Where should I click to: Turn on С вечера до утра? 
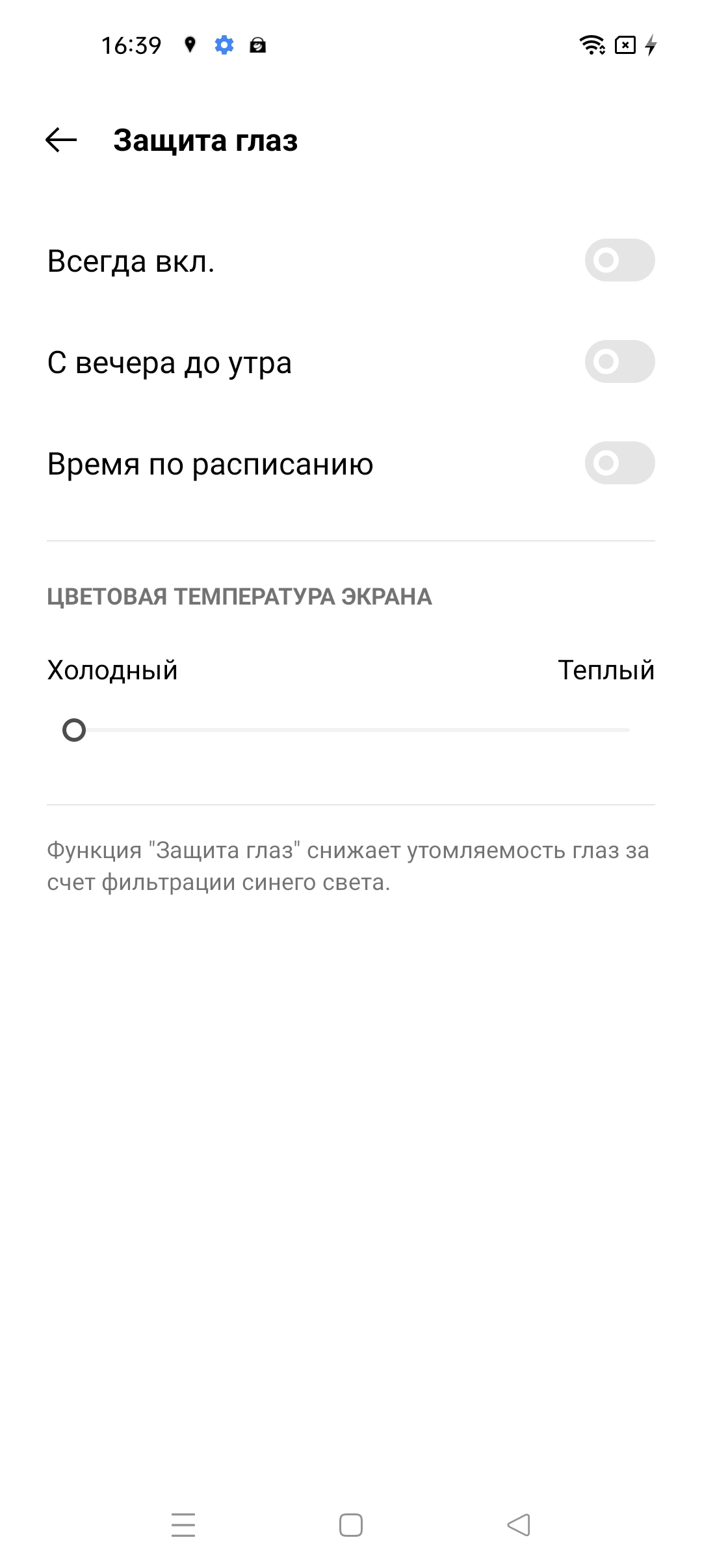point(619,362)
